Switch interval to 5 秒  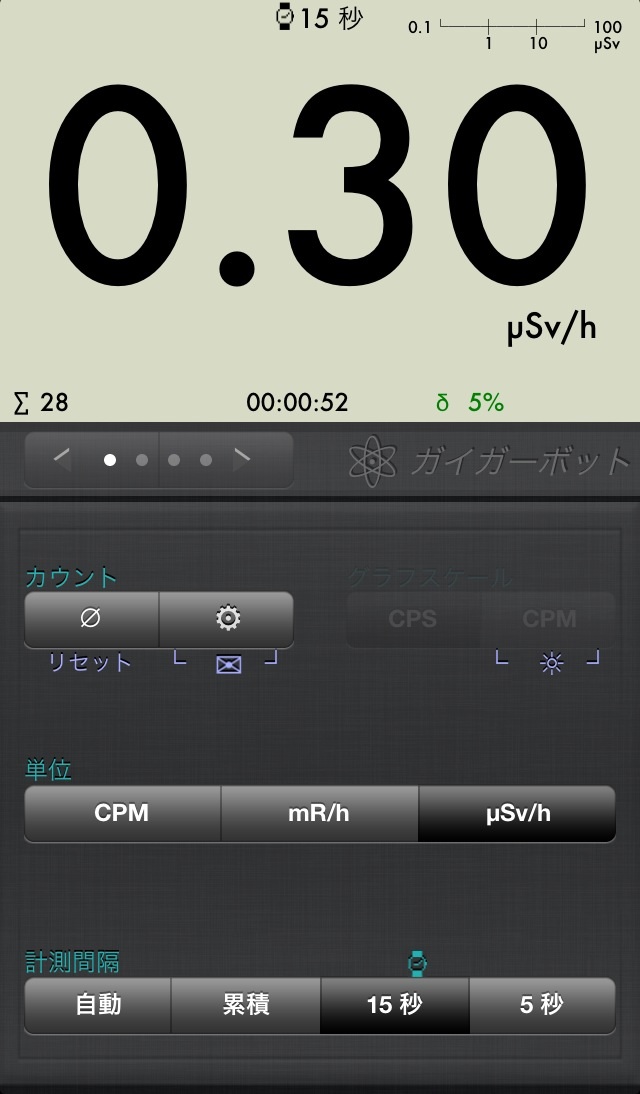[x=541, y=1005]
